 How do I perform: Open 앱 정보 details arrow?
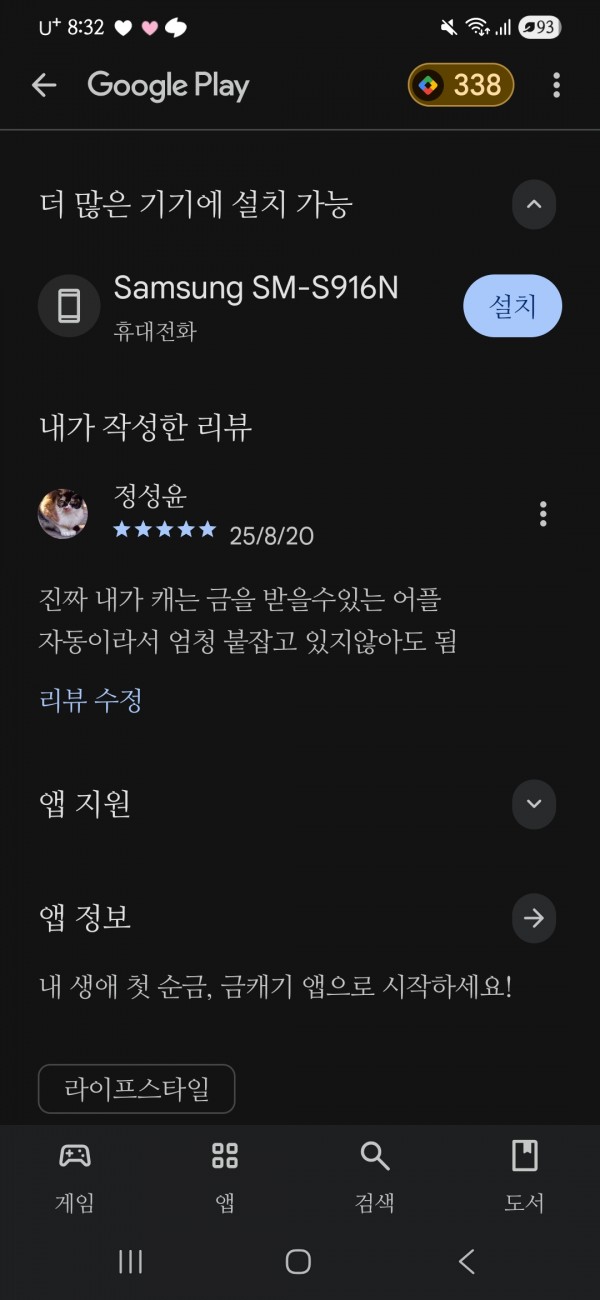534,918
